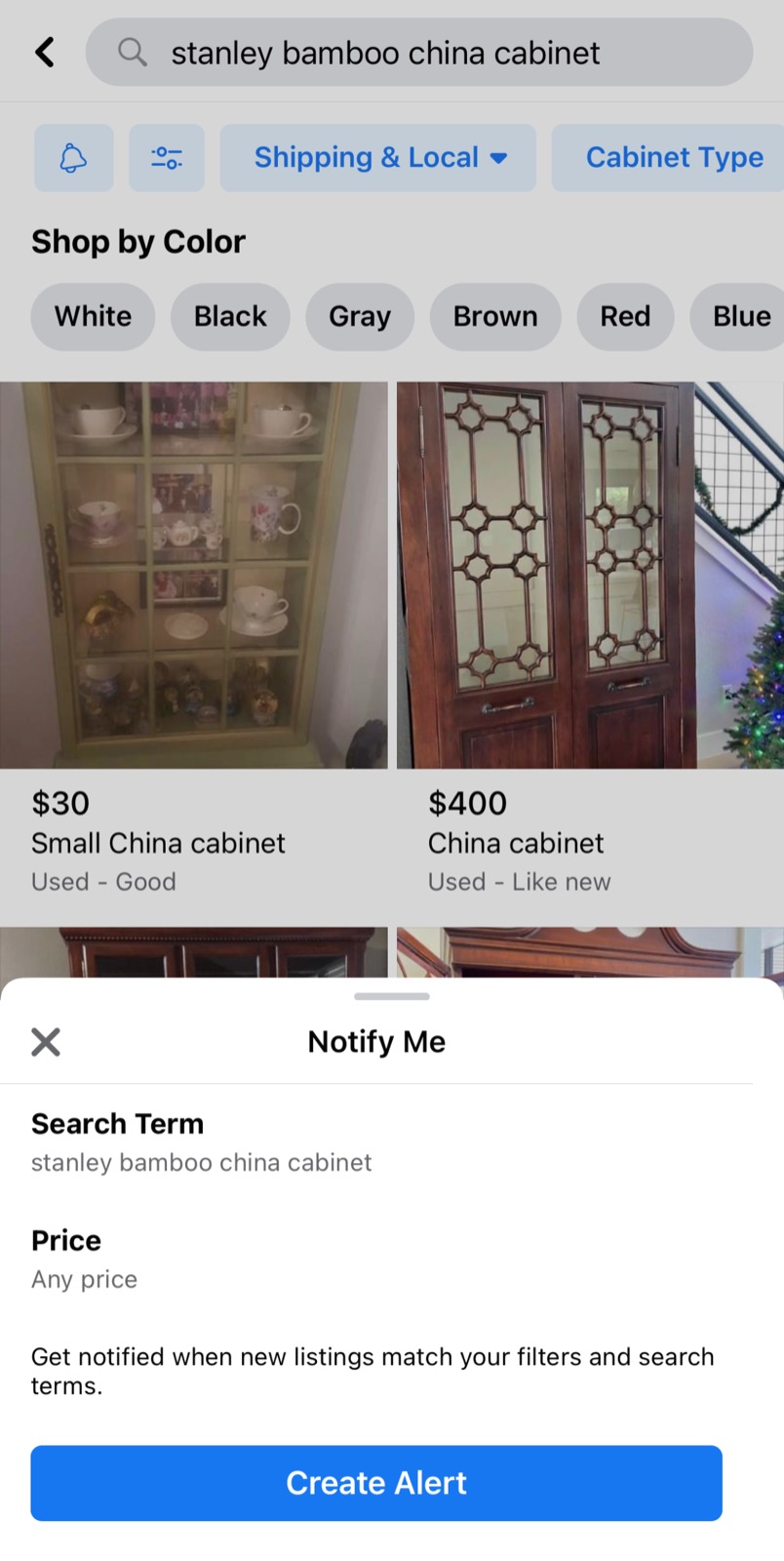Pick the Blue color chip

(x=740, y=317)
